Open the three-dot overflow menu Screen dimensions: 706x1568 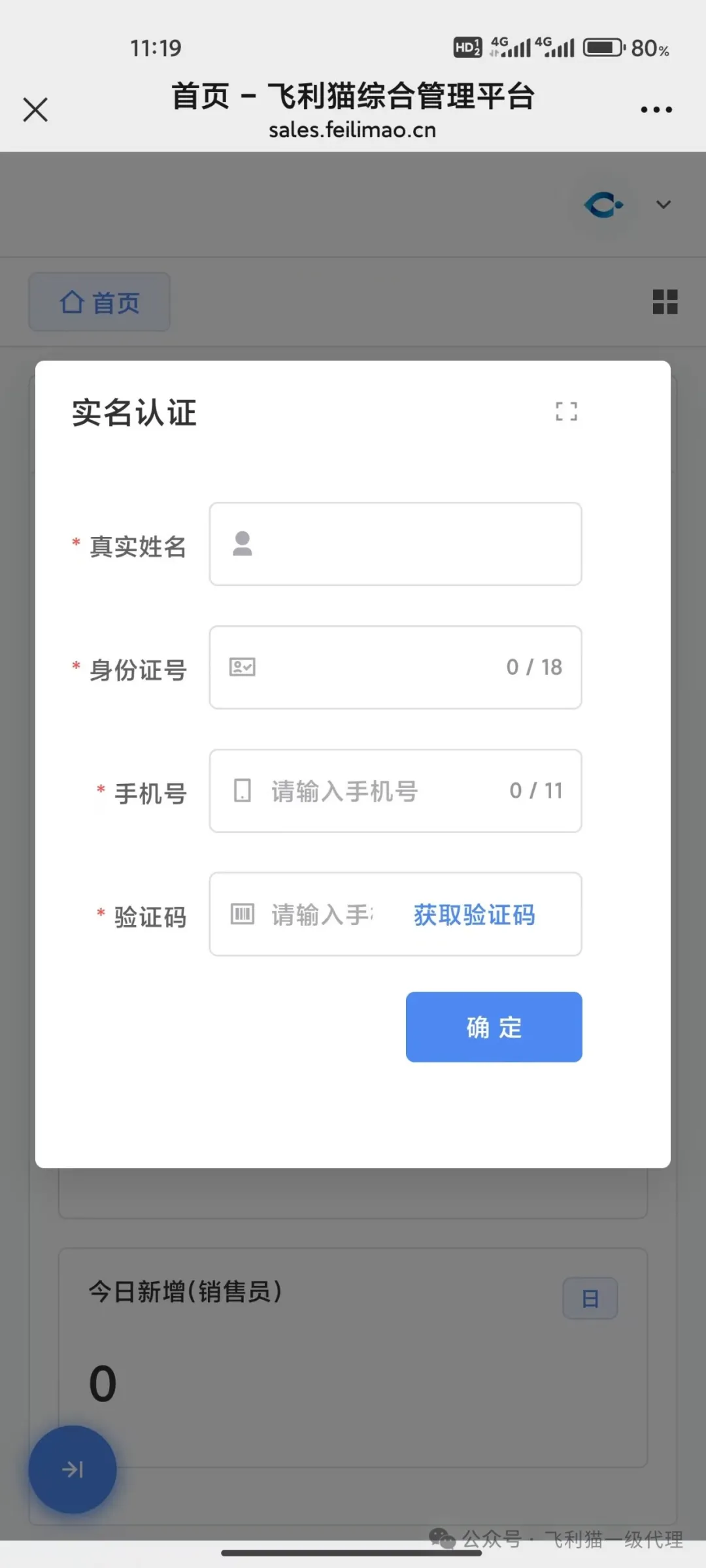tap(656, 110)
